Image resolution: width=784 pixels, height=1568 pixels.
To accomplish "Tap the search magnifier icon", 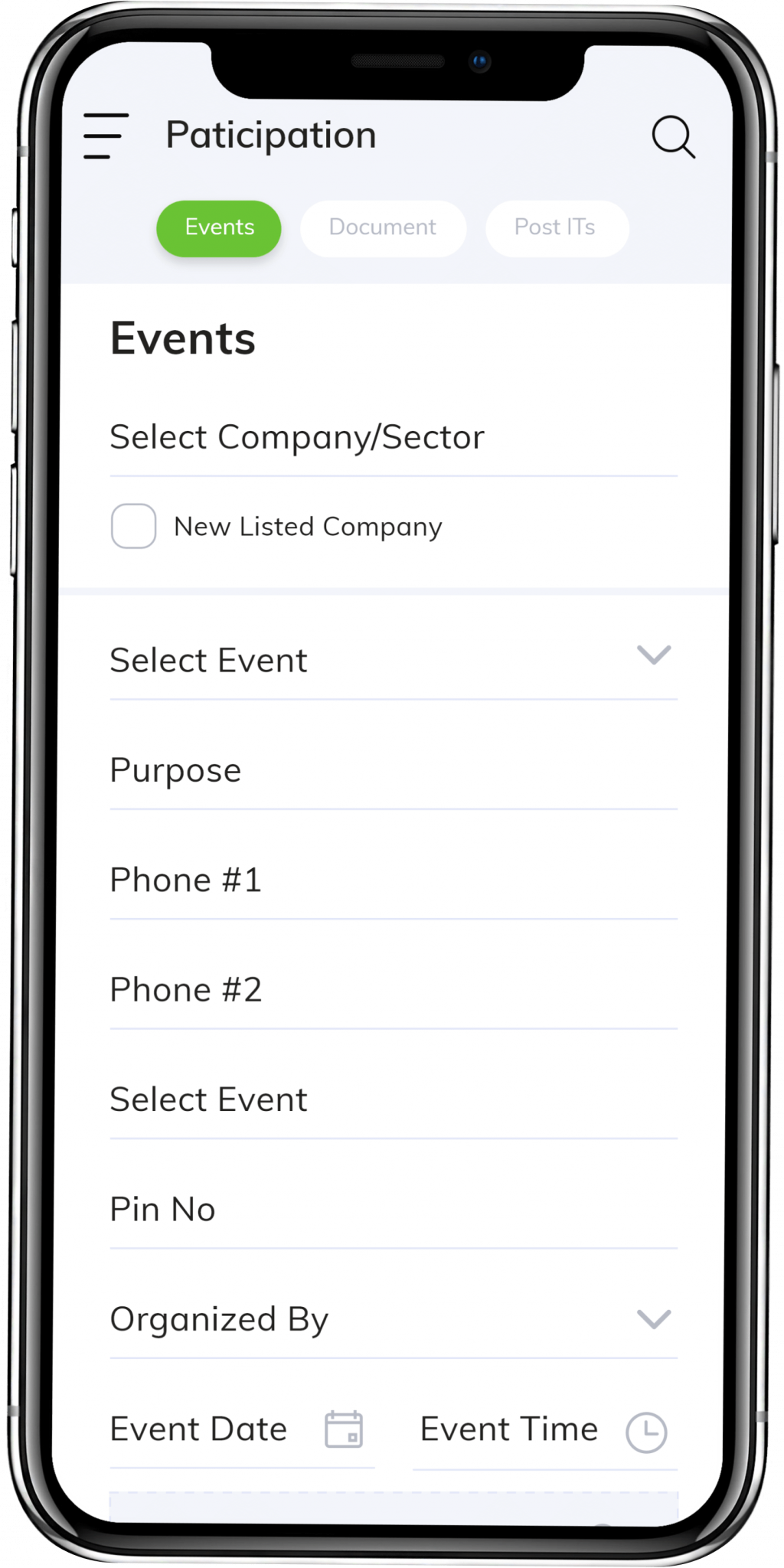I will 674,137.
